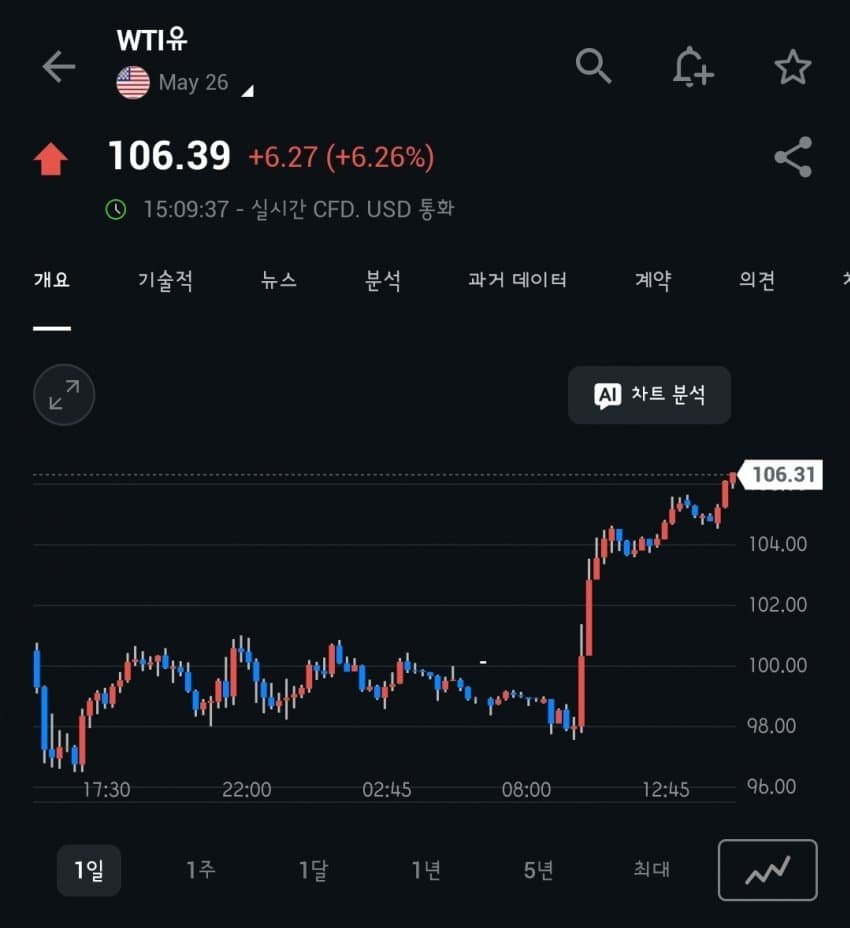Open the search magnifier
The width and height of the screenshot is (850, 928).
coord(593,66)
